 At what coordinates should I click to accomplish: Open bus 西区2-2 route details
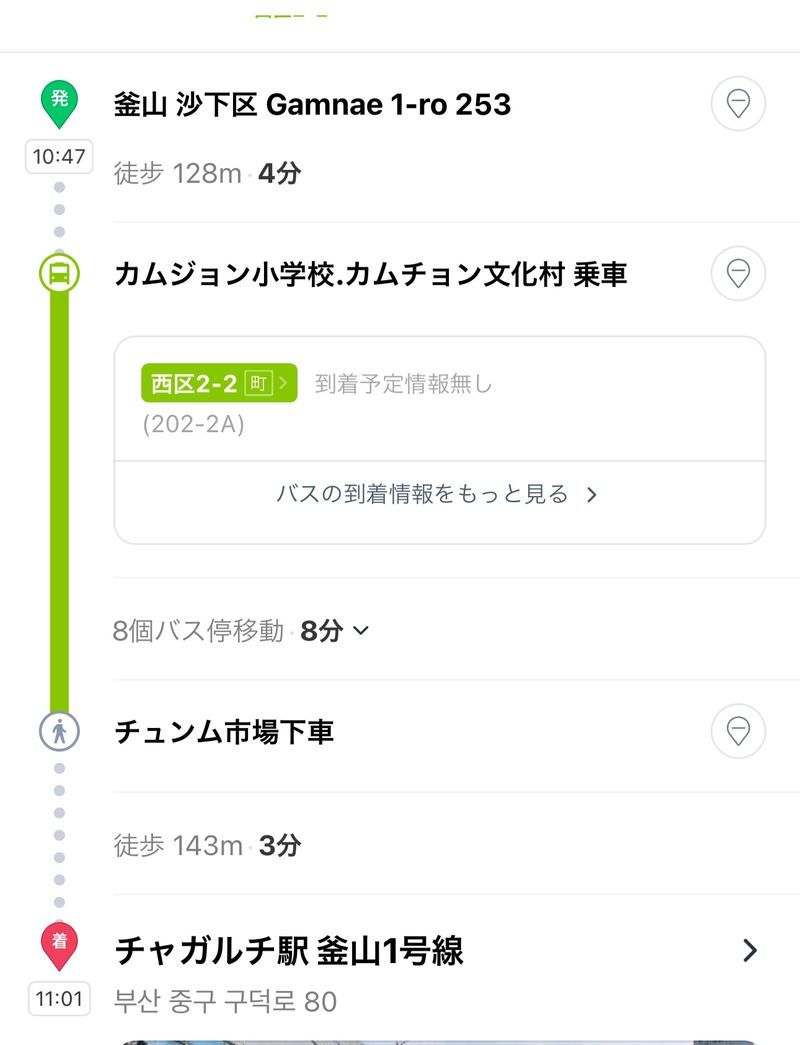[220, 383]
